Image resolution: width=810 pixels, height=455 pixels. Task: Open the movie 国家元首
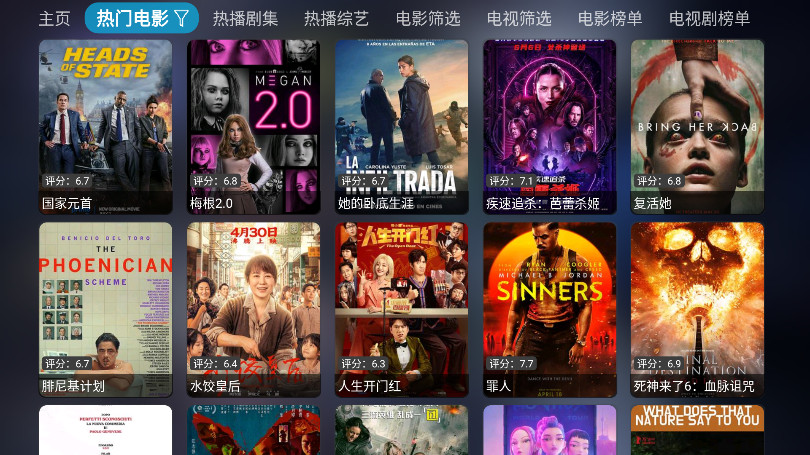pyautogui.click(x=105, y=125)
